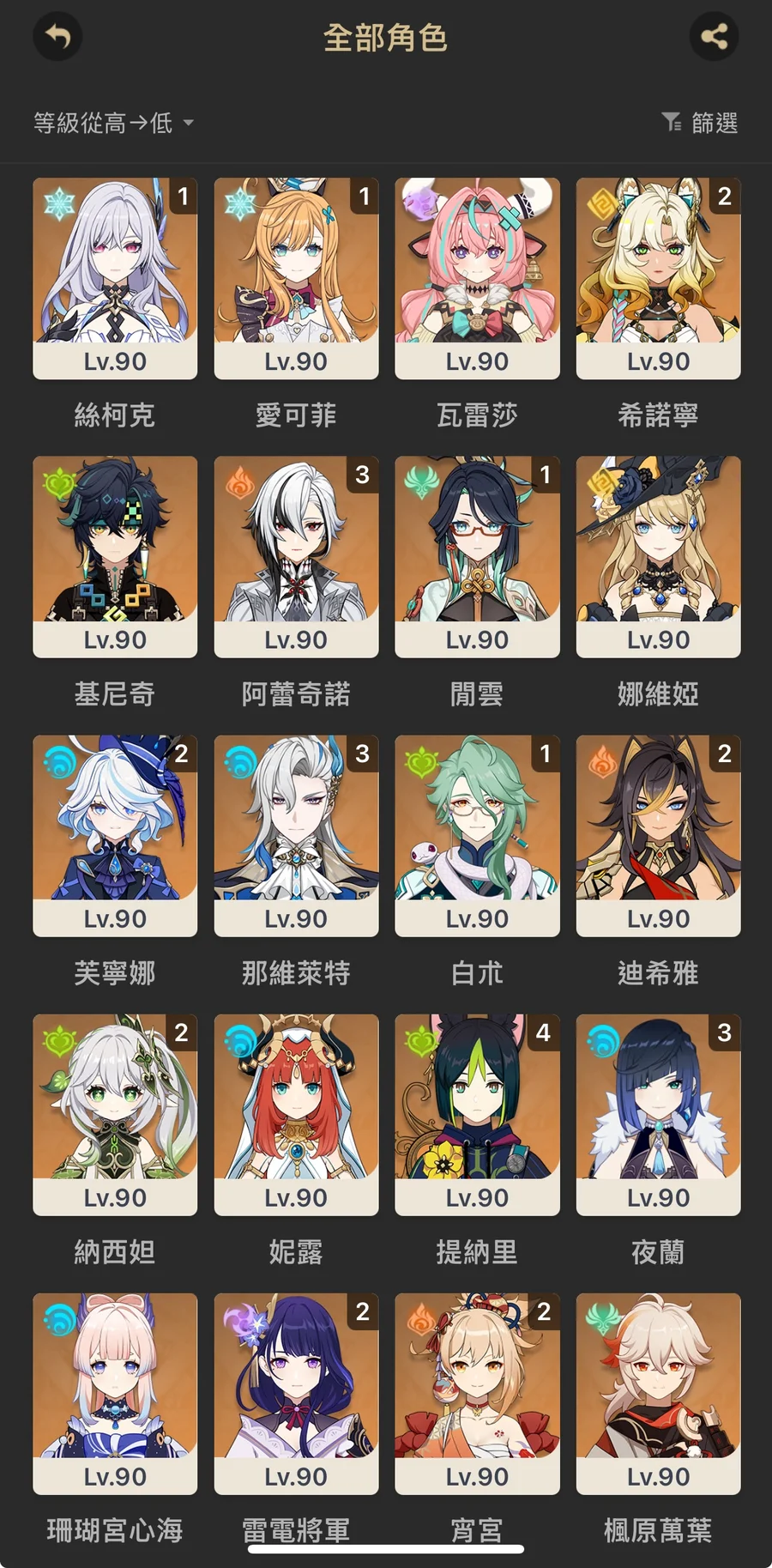Open the 篩選 filter options
The width and height of the screenshot is (772, 1568).
[701, 123]
